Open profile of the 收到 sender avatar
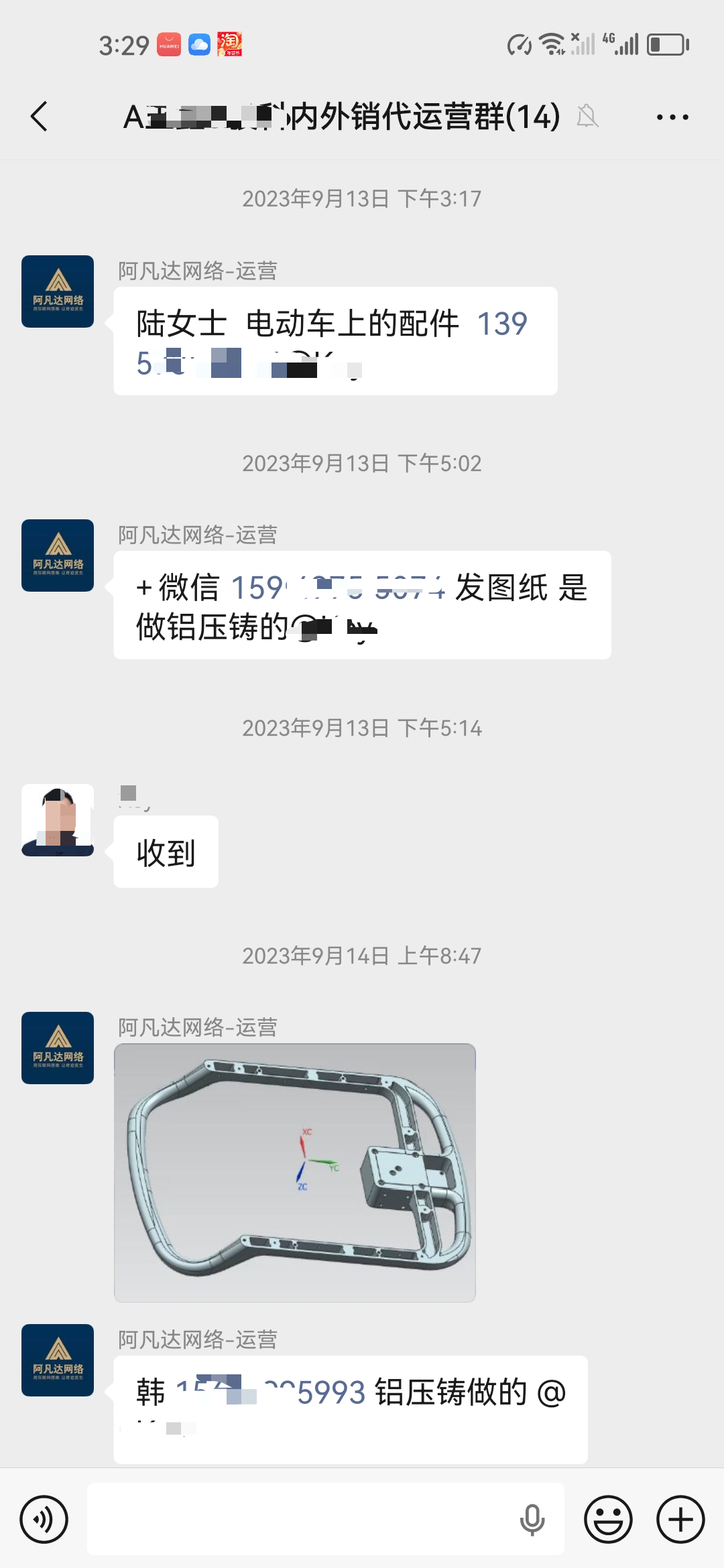The height and width of the screenshot is (1568, 724). [x=58, y=820]
